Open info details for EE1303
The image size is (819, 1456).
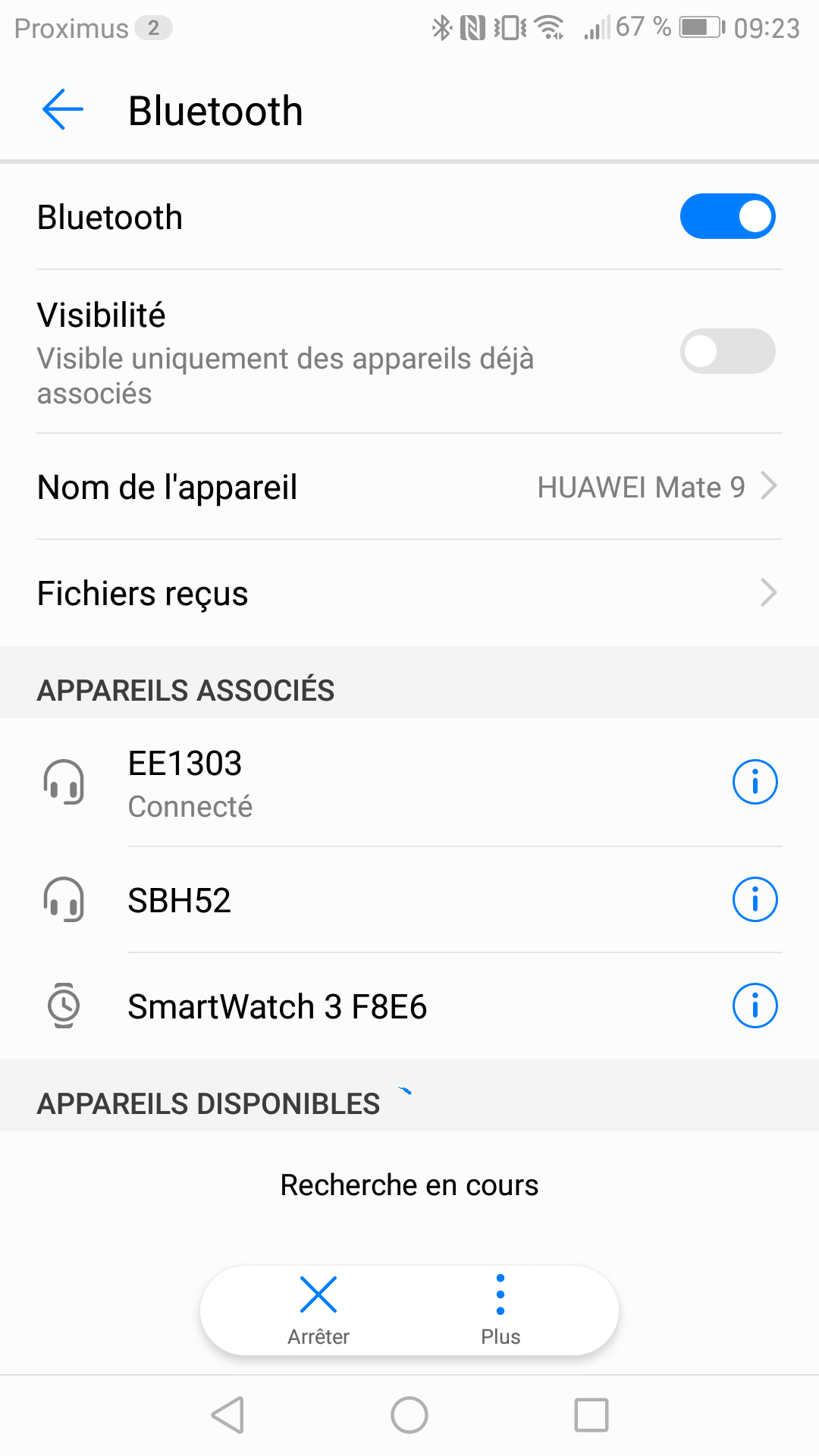pyautogui.click(x=755, y=782)
